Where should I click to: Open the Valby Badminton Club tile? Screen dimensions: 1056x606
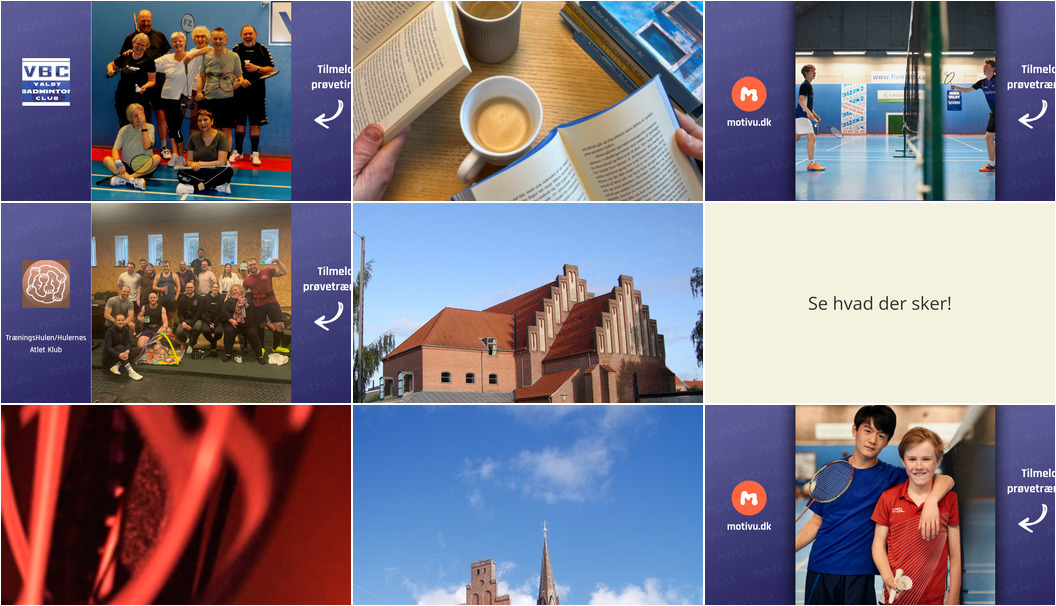point(176,100)
